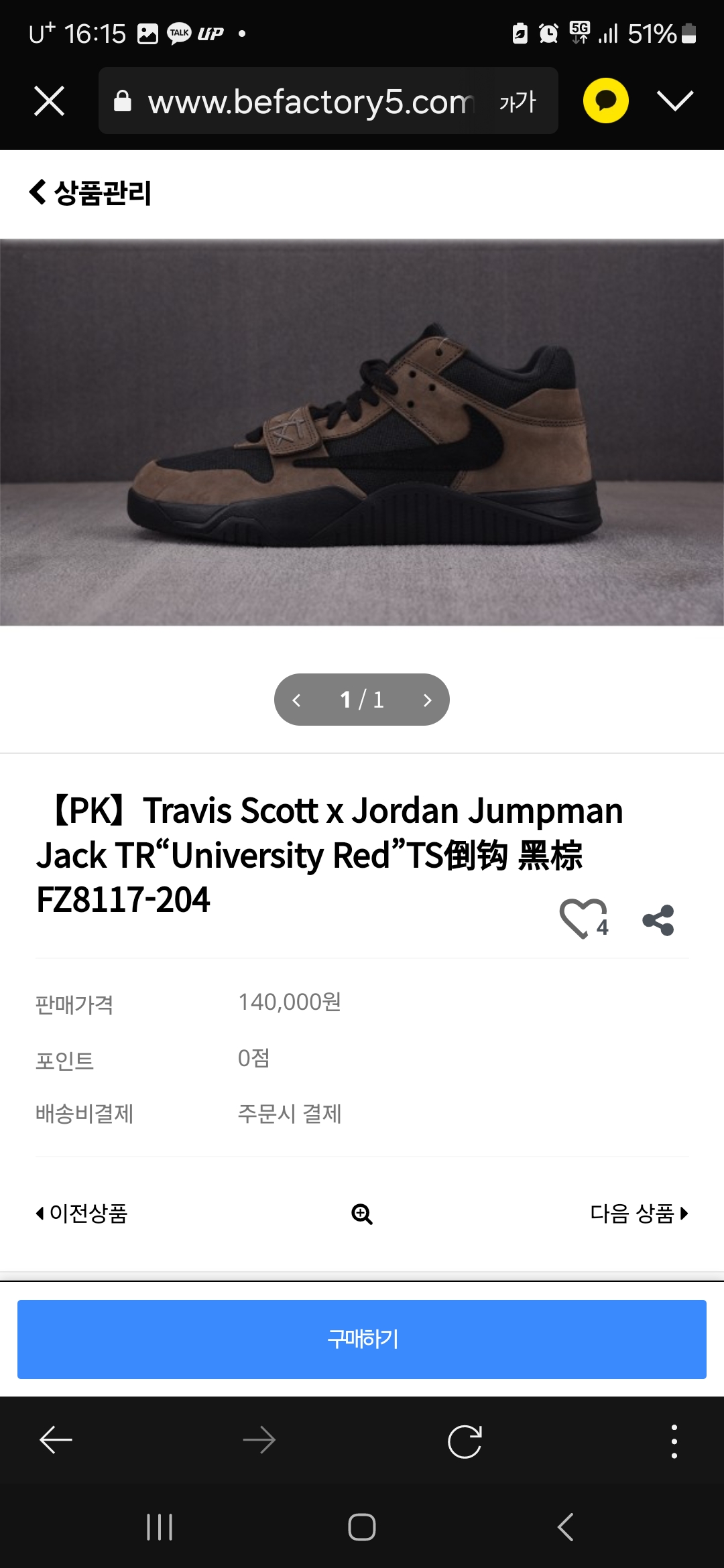Image resolution: width=724 pixels, height=1568 pixels.
Task: Open the browser three-dot menu
Action: [674, 1441]
